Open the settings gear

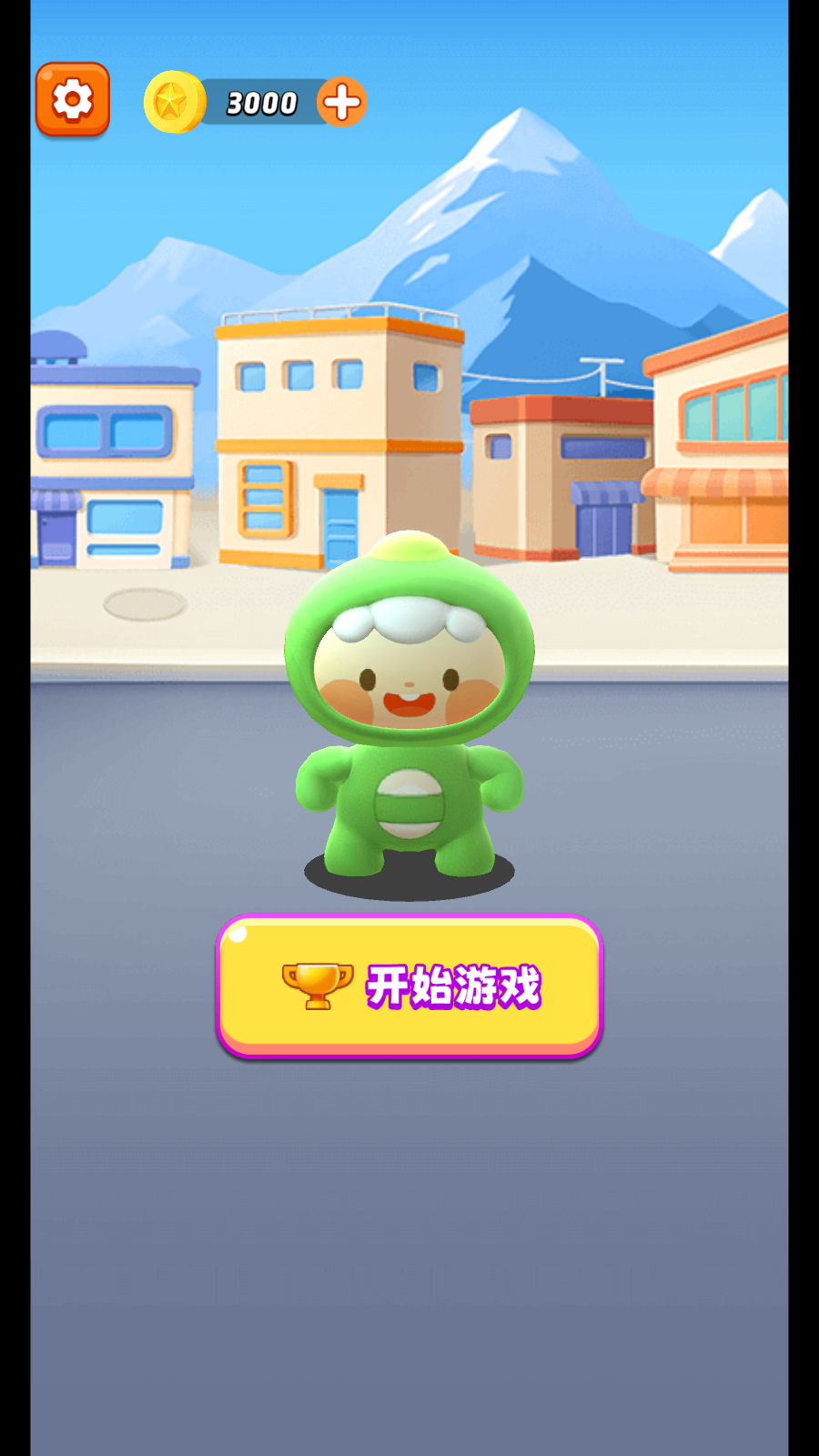point(73,99)
